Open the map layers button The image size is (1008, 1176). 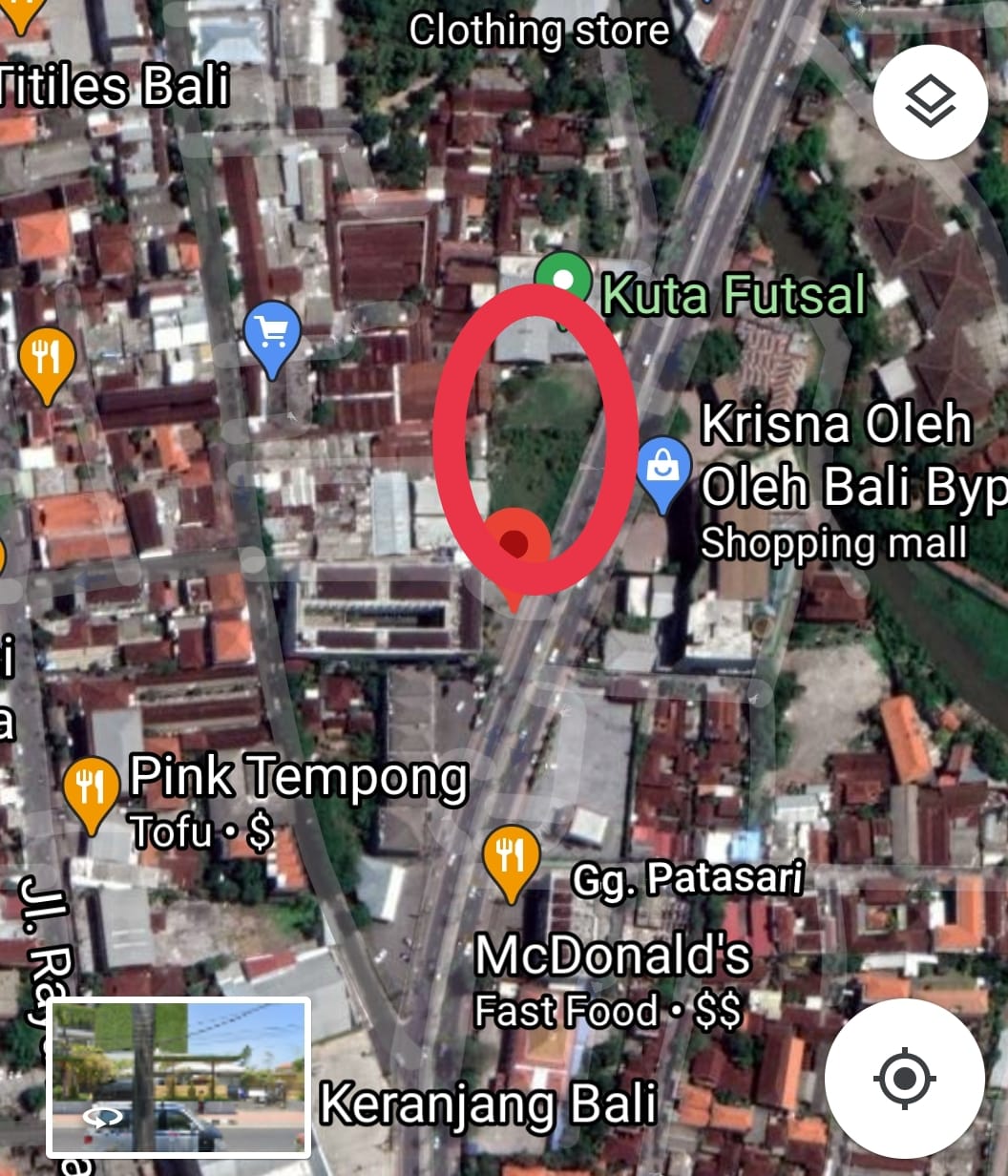pos(930,102)
